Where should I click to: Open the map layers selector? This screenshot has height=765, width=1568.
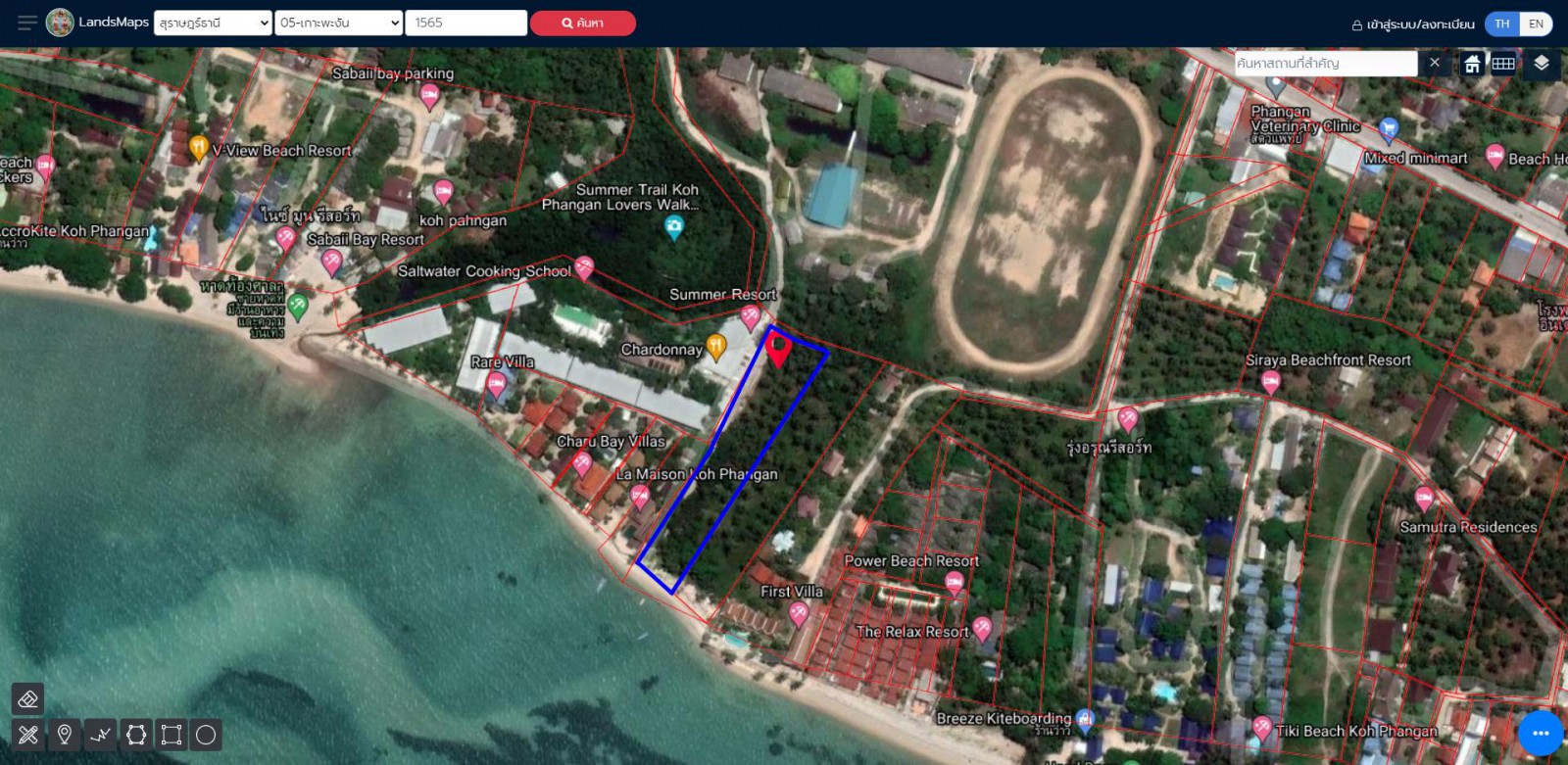(1542, 64)
